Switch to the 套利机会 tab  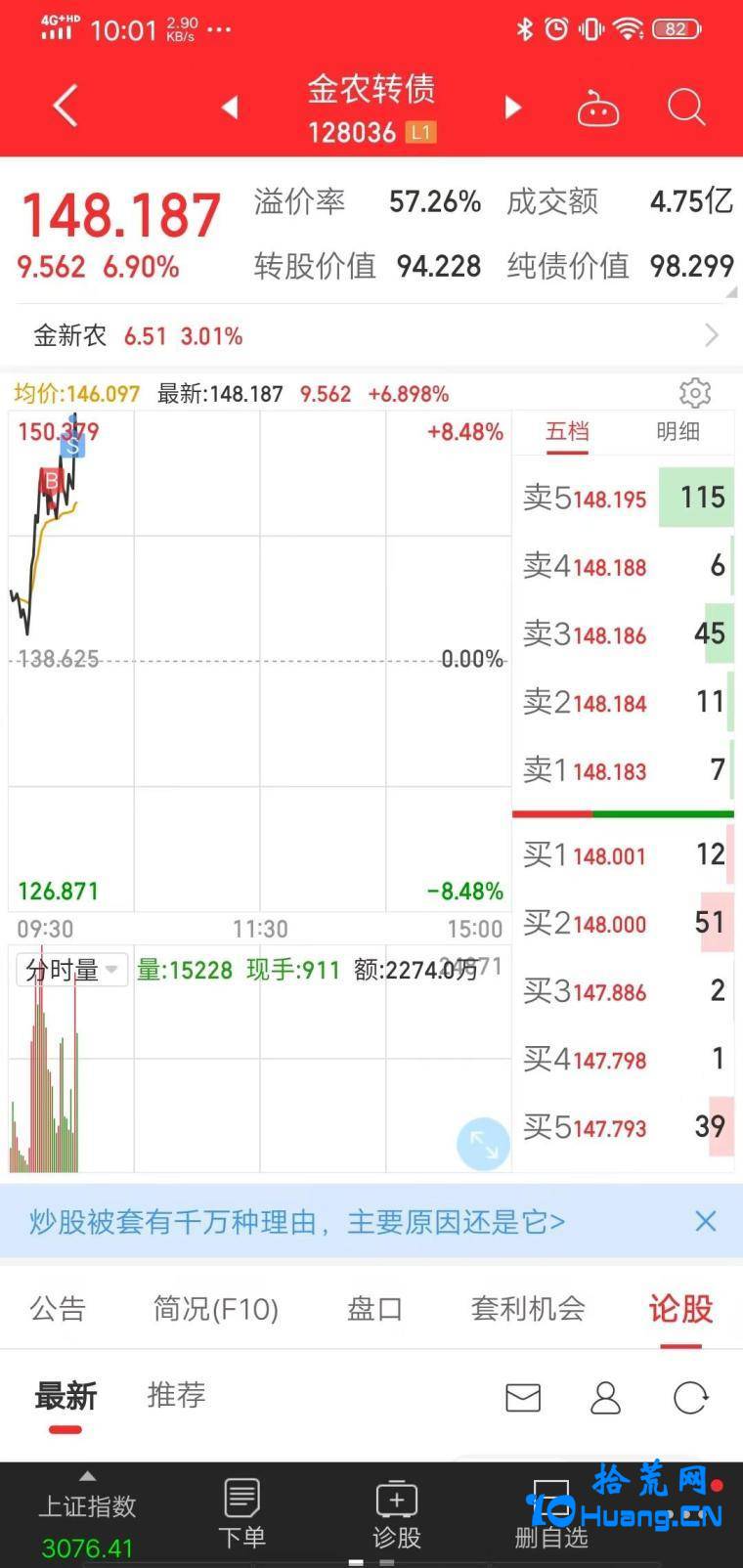coord(528,1308)
